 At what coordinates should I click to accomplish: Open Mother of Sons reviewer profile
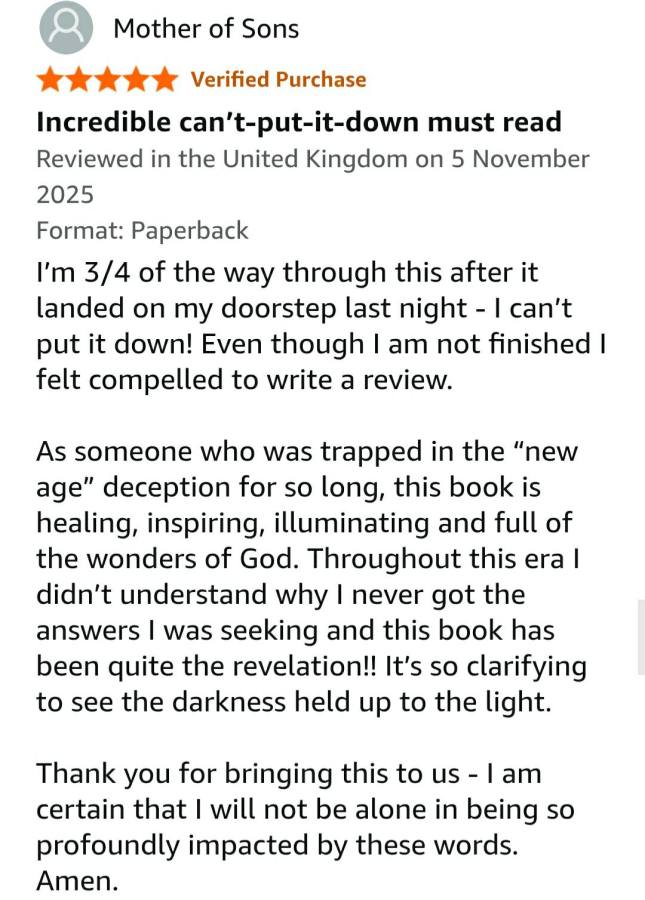[x=205, y=29]
